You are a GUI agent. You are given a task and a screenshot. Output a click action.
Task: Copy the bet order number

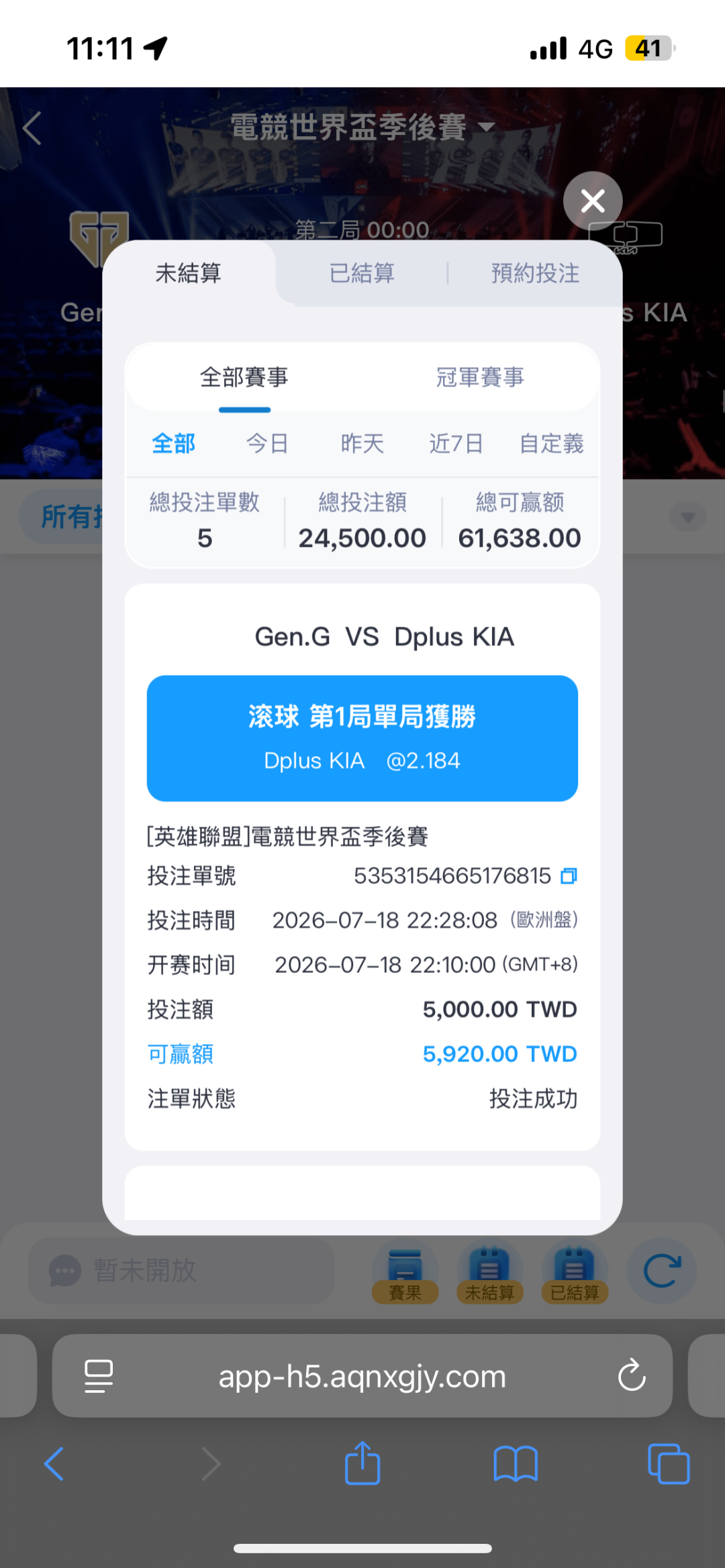(569, 876)
